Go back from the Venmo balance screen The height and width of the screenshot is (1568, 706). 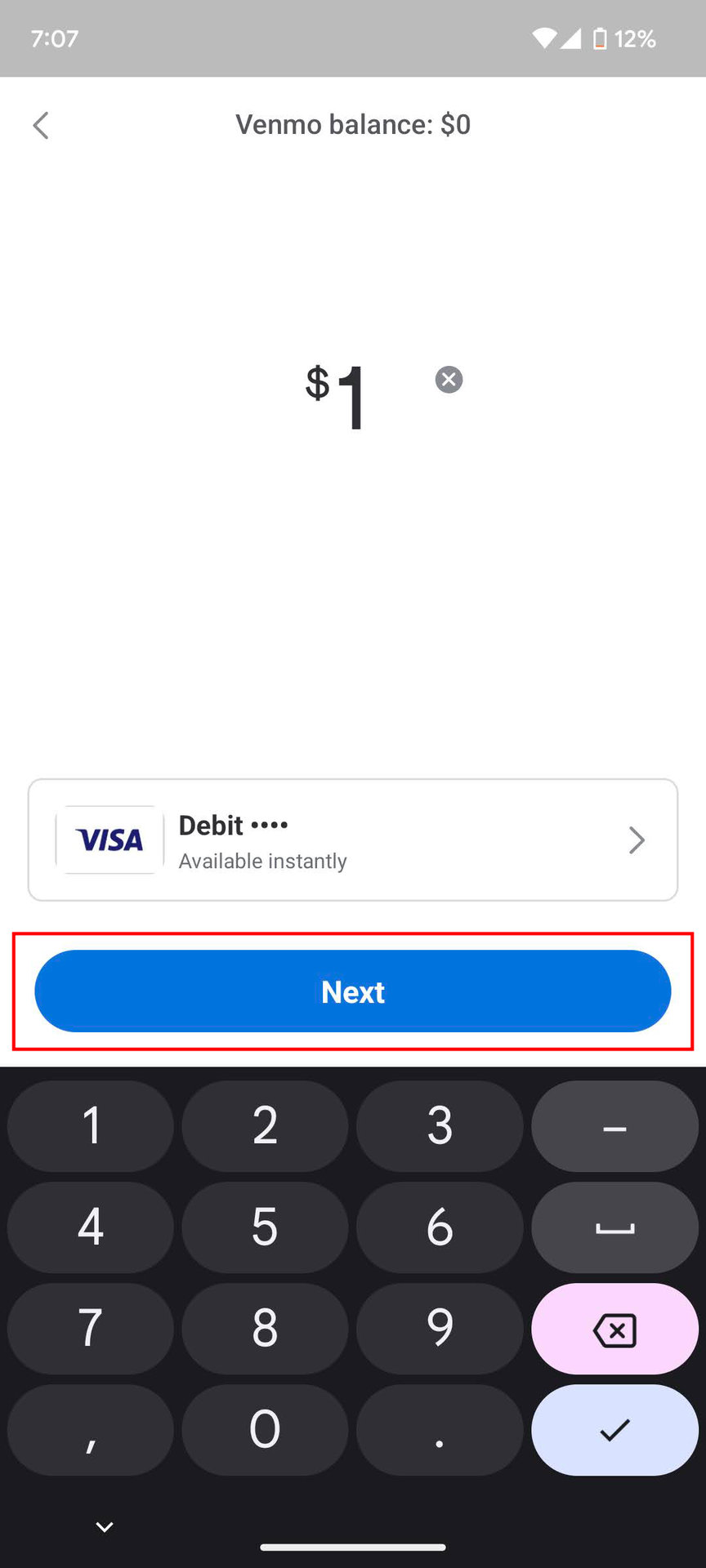pos(41,126)
